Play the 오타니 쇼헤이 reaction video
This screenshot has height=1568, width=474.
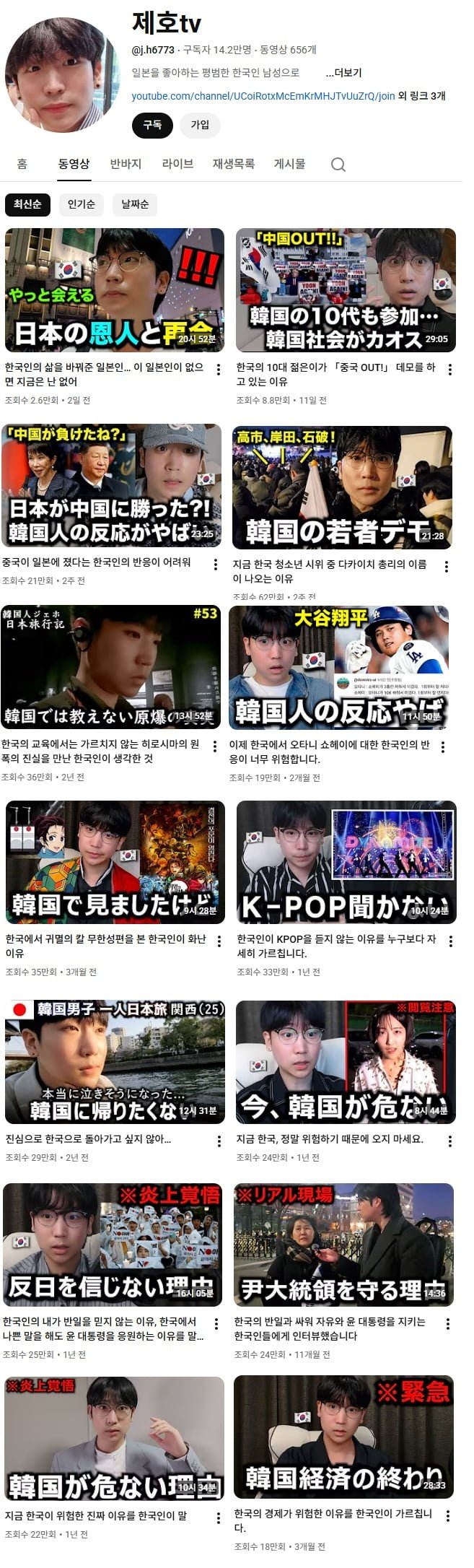338,666
